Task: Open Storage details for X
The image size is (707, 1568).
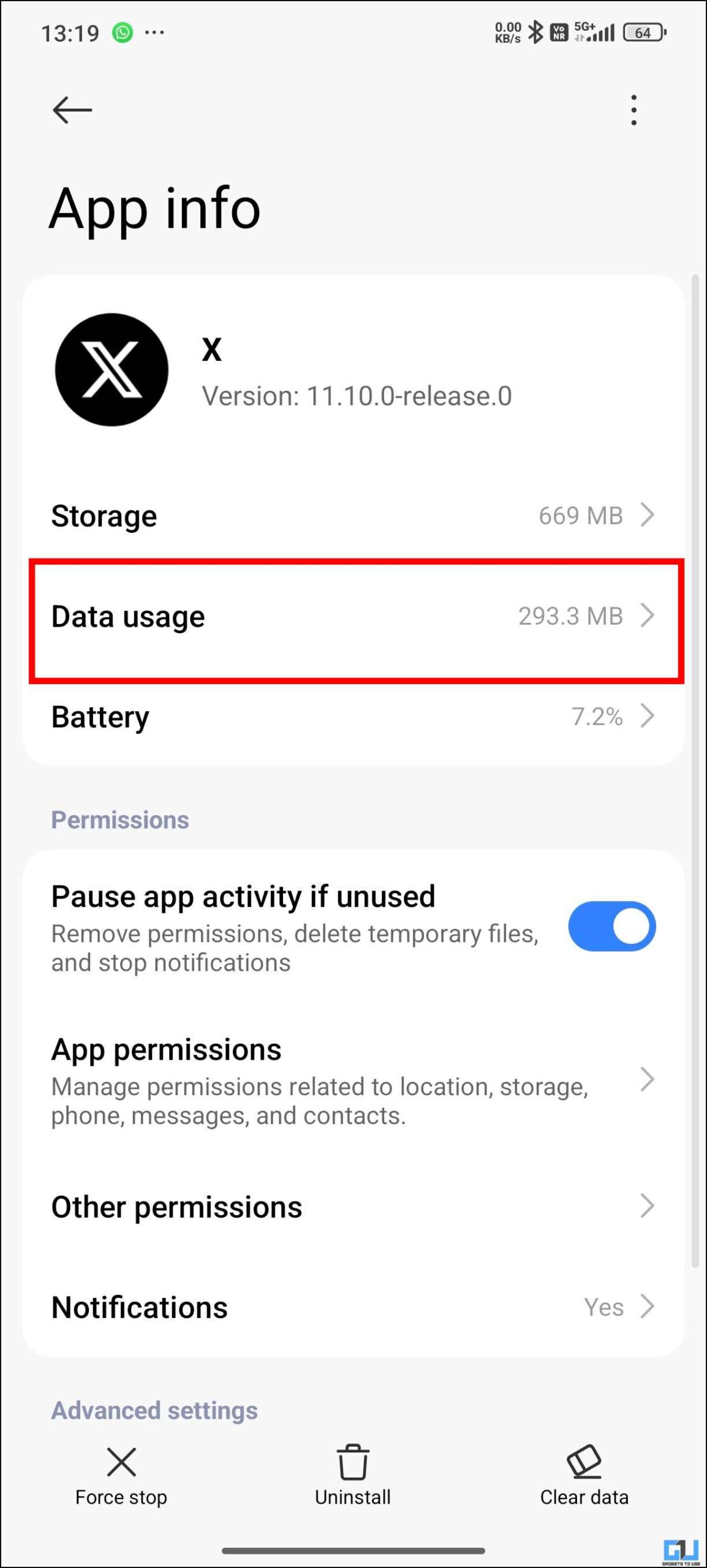Action: coord(353,516)
